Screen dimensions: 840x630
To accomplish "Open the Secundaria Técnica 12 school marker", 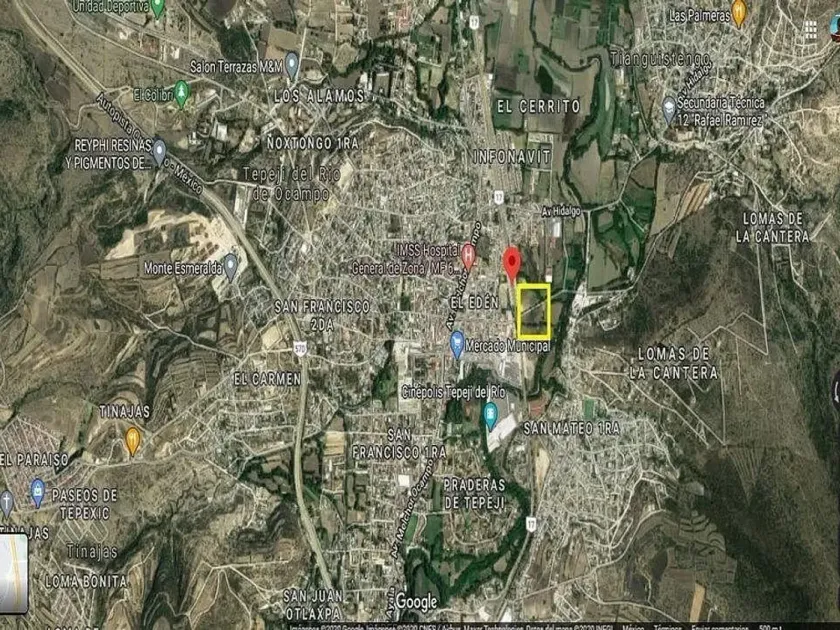I will (669, 109).
